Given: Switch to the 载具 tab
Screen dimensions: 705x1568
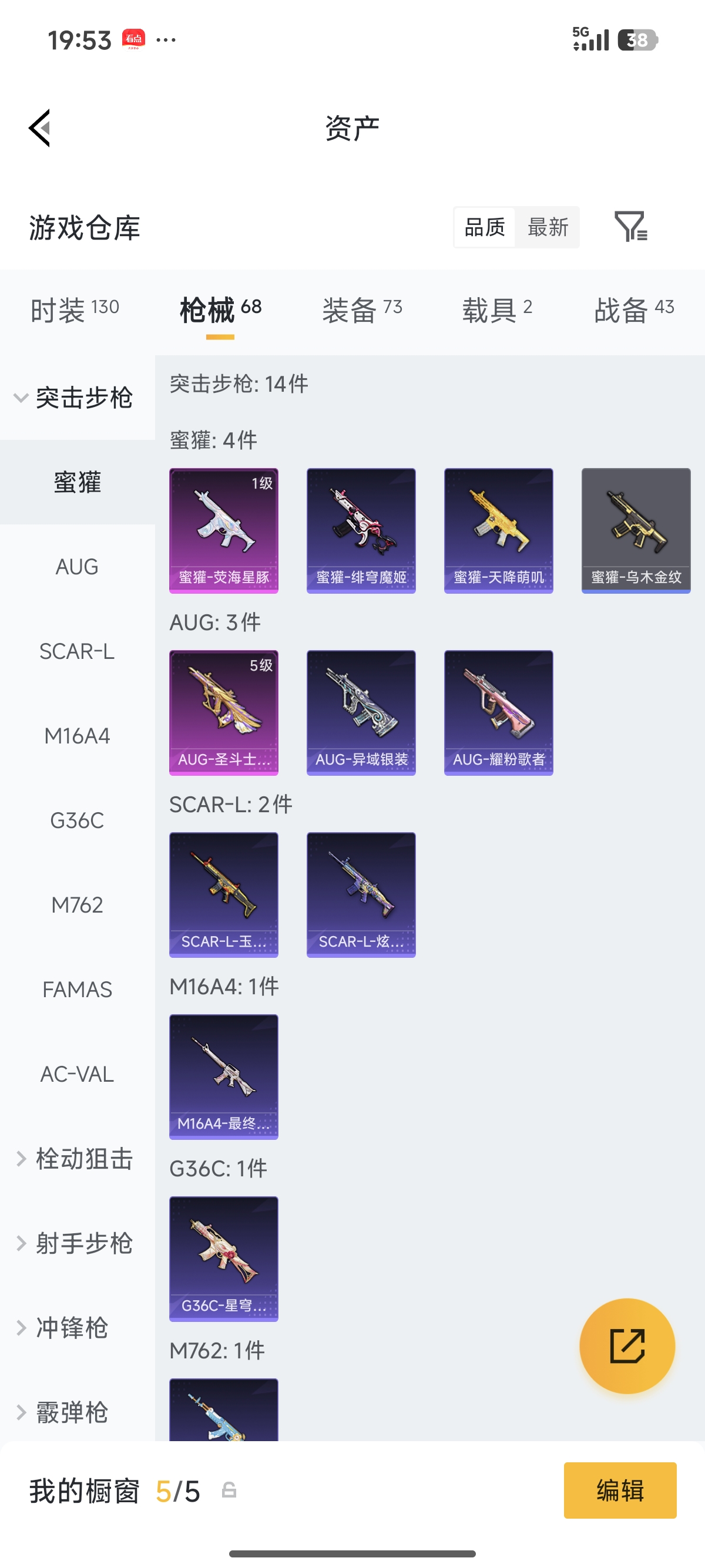Looking at the screenshot, I should [498, 310].
